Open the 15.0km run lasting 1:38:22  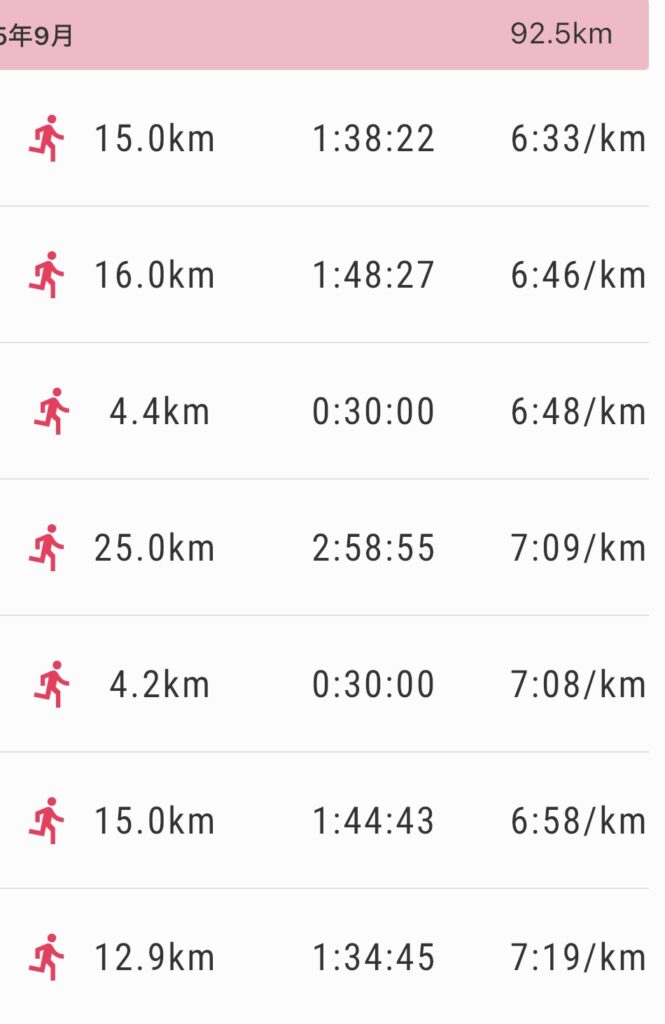tap(330, 138)
